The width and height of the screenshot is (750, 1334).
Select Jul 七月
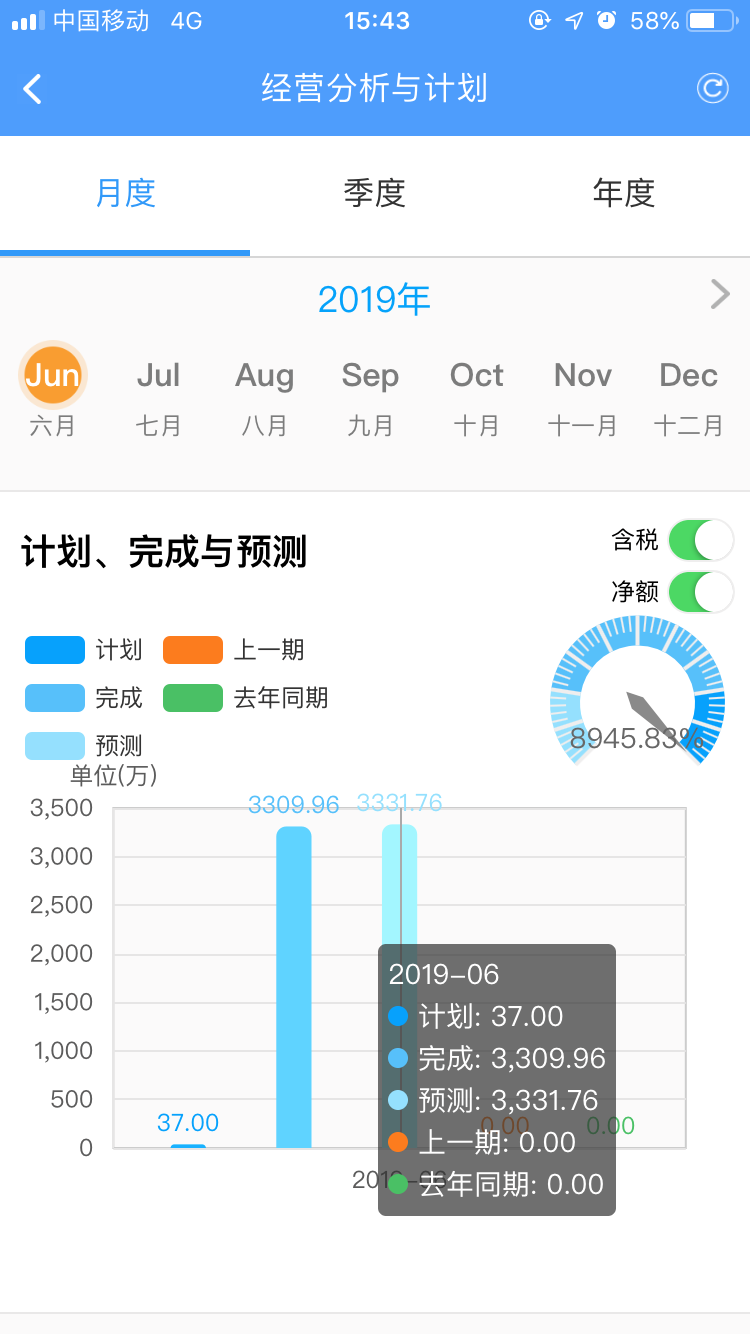(x=158, y=397)
